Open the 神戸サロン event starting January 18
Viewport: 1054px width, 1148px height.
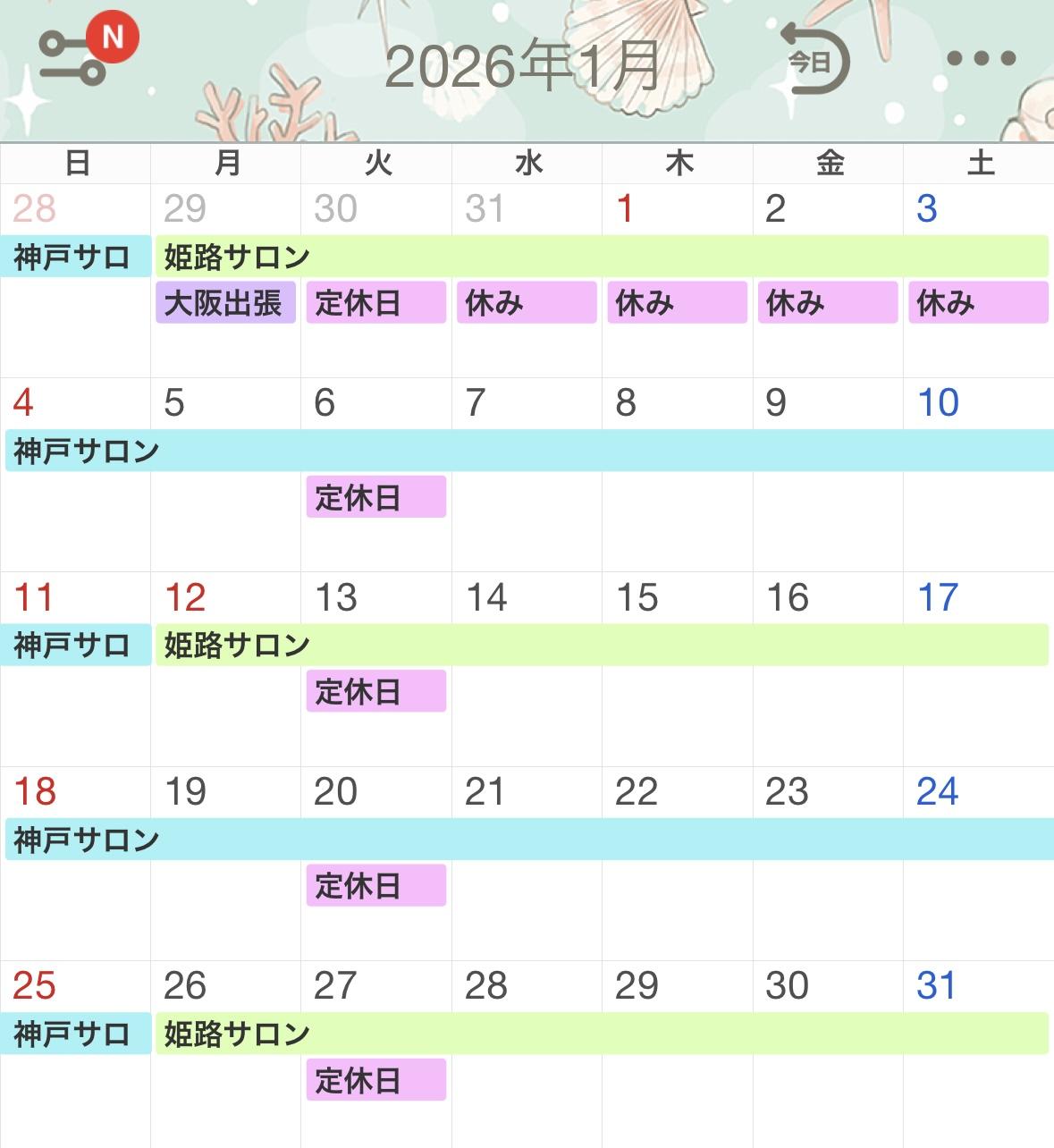[x=529, y=840]
